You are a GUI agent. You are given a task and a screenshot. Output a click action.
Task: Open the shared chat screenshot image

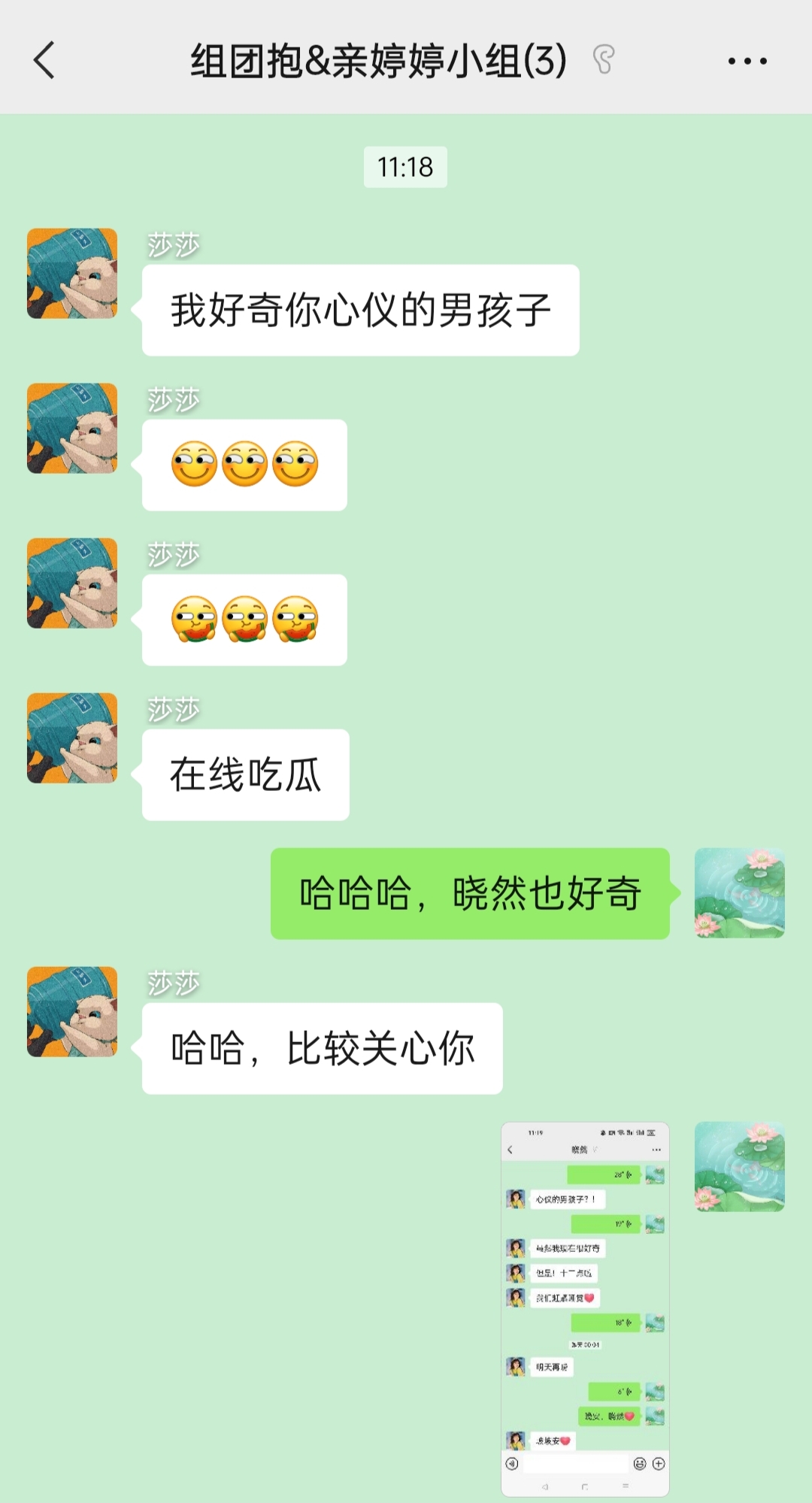click(x=585, y=1308)
